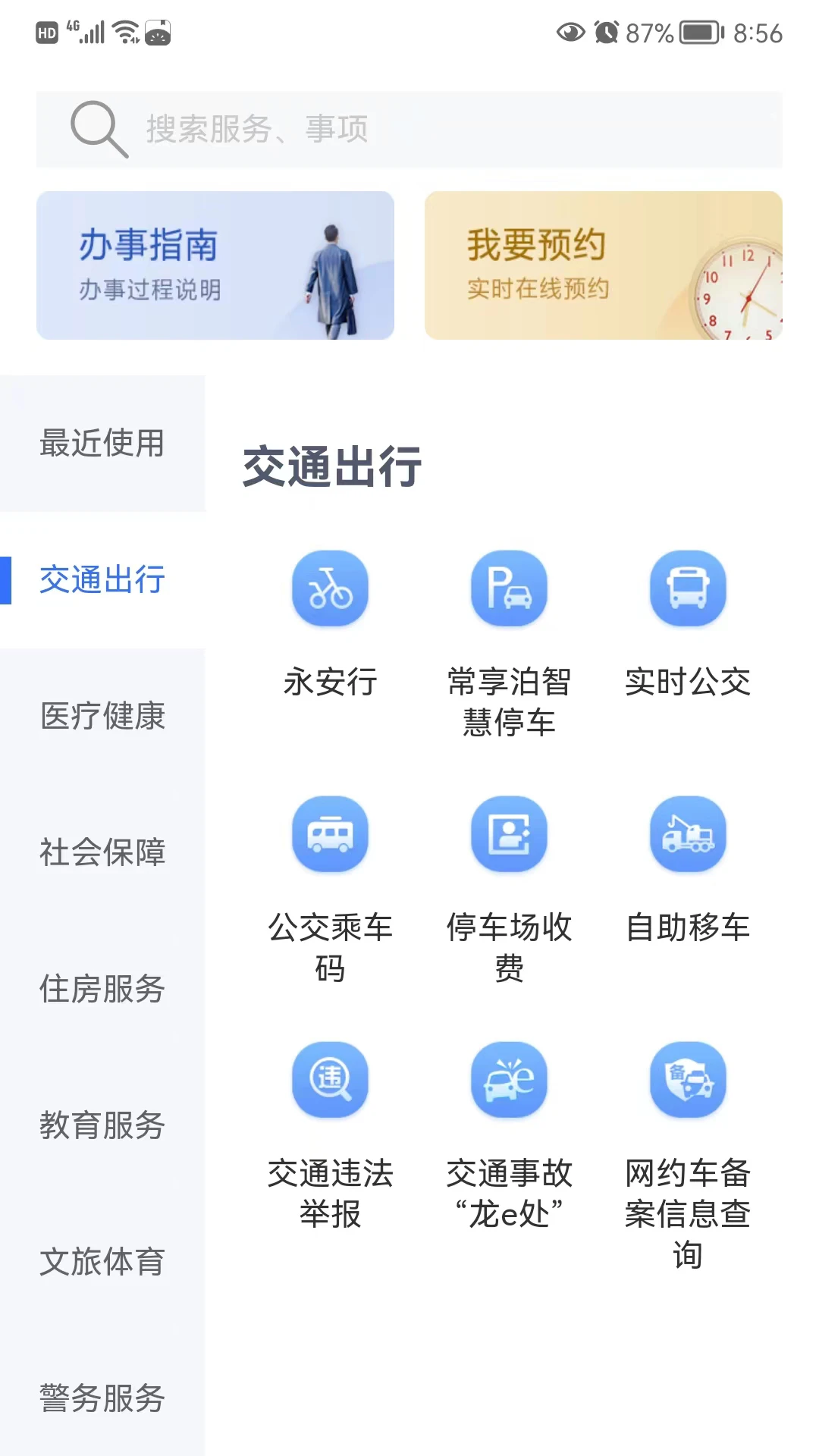This screenshot has width=819, height=1456.
Task: Open the 停车场收费 parking fee service
Action: tap(509, 834)
